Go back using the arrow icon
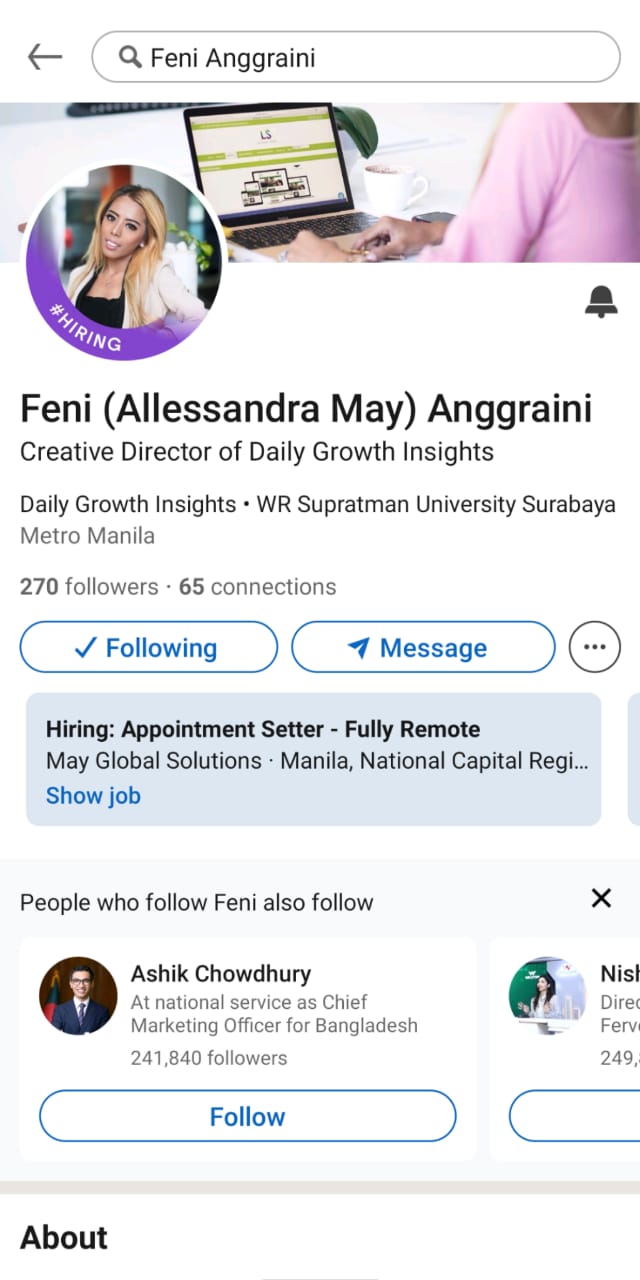The image size is (640, 1280). pos(45,57)
